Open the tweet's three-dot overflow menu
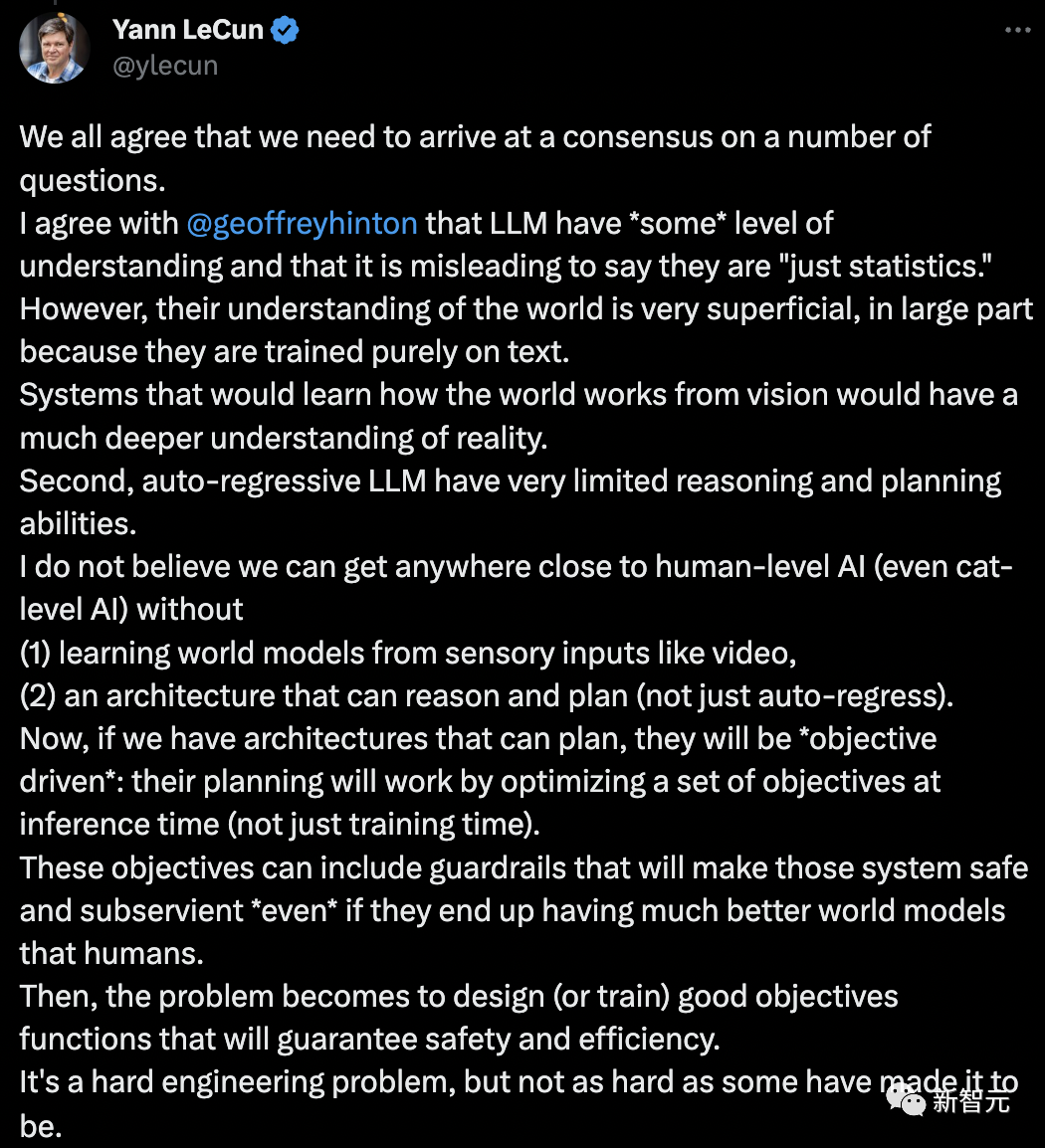The image size is (1045, 1148). click(1016, 30)
